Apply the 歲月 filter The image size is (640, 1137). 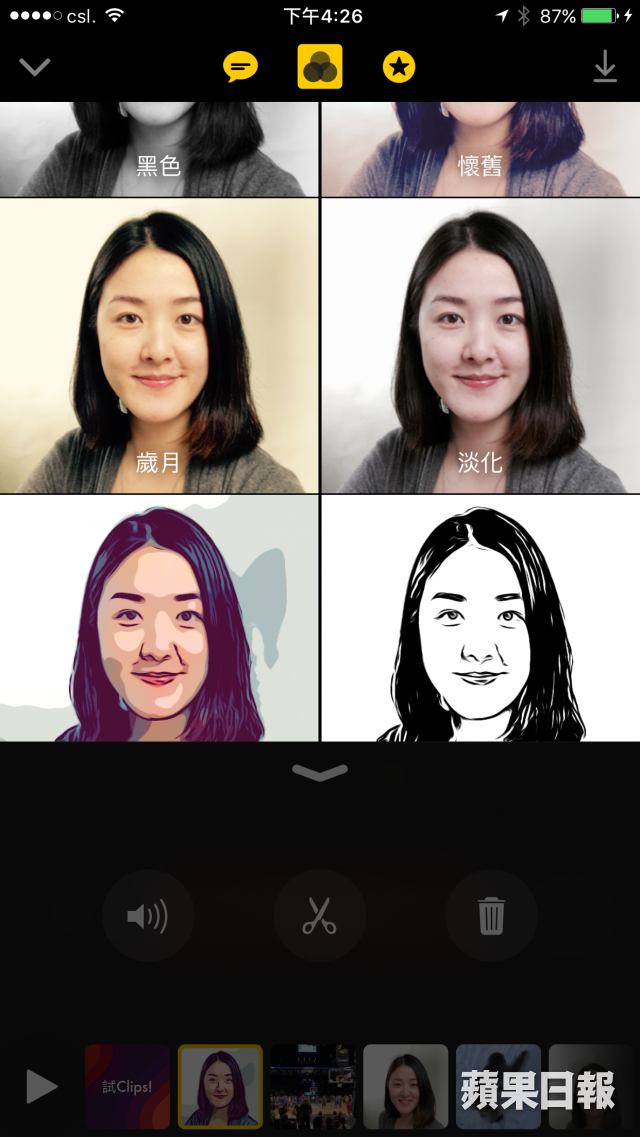click(x=159, y=345)
